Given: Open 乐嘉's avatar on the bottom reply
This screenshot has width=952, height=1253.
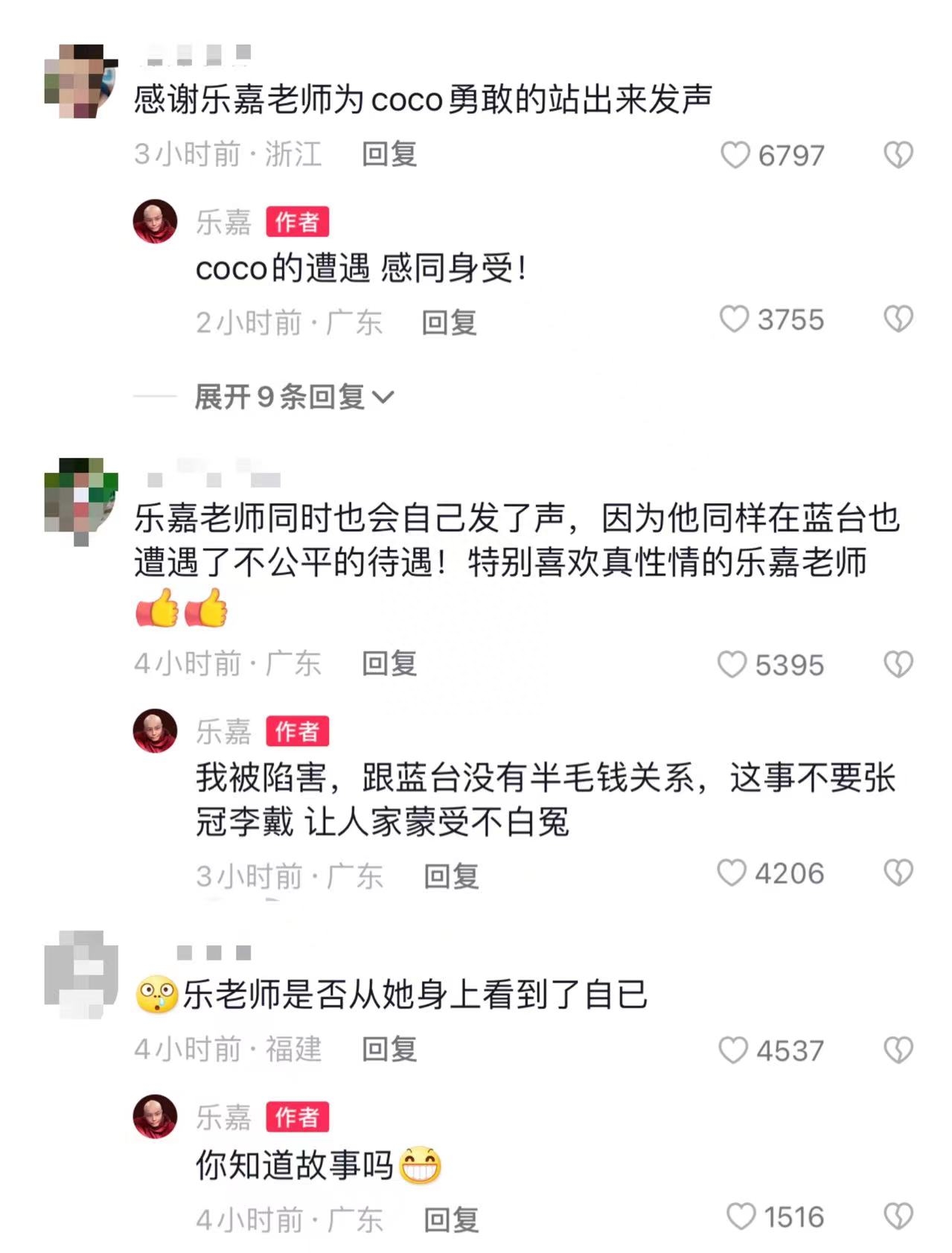Looking at the screenshot, I should click(x=155, y=1118).
